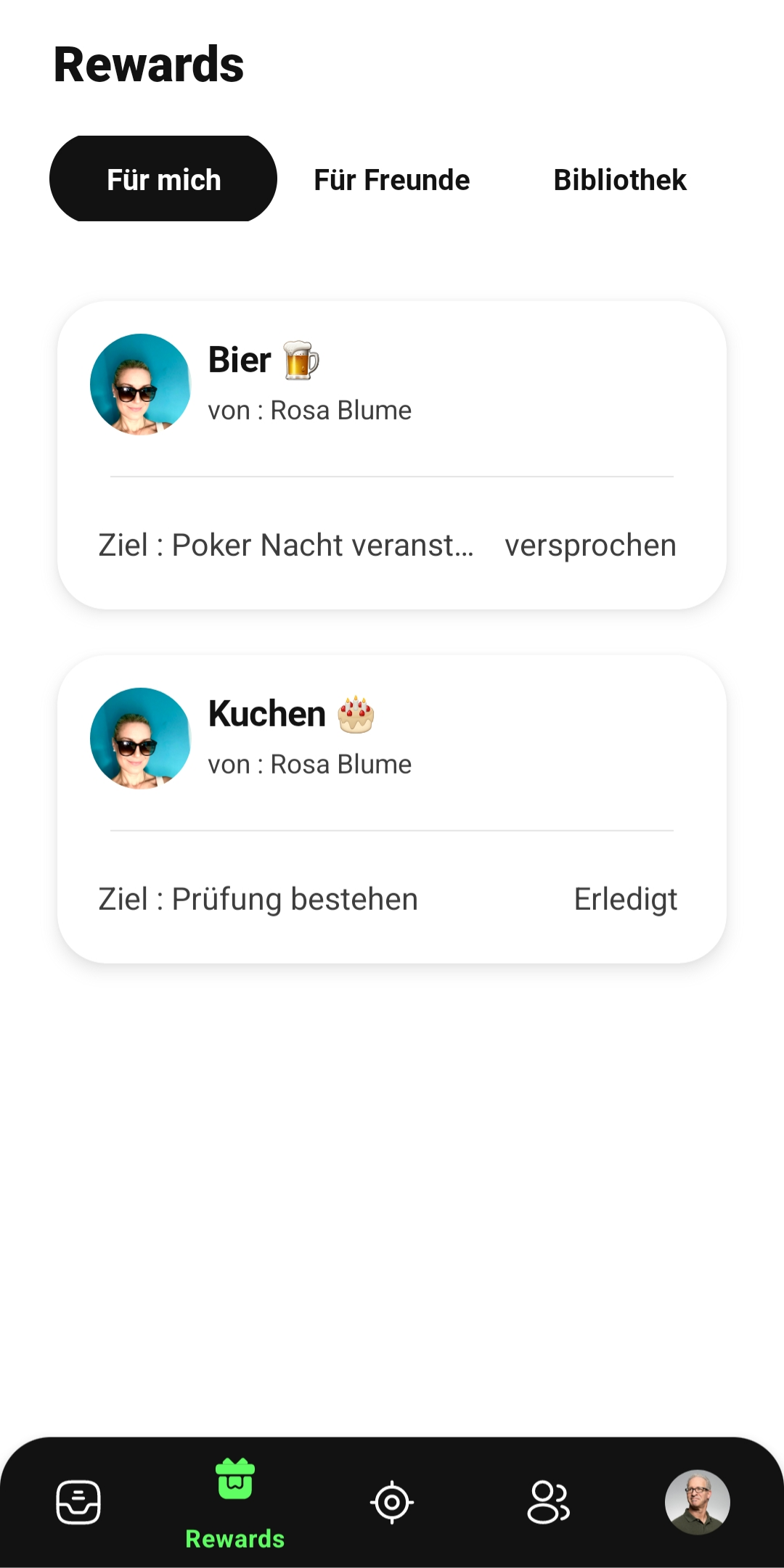The width and height of the screenshot is (784, 1568).
Task: Open the Kuchen reward card
Action: [391, 809]
